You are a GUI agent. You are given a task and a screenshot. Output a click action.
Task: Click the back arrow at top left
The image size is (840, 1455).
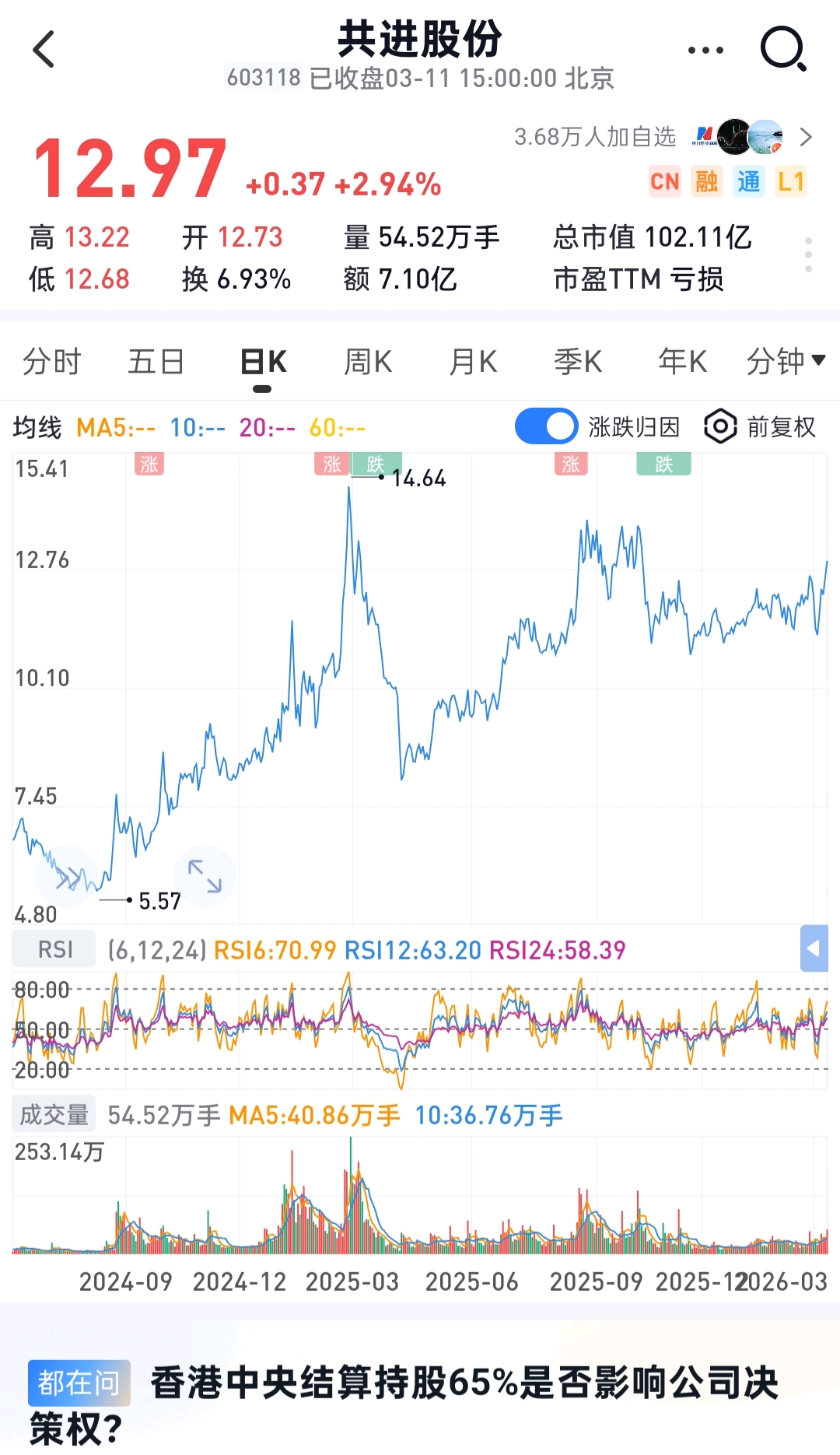(44, 48)
